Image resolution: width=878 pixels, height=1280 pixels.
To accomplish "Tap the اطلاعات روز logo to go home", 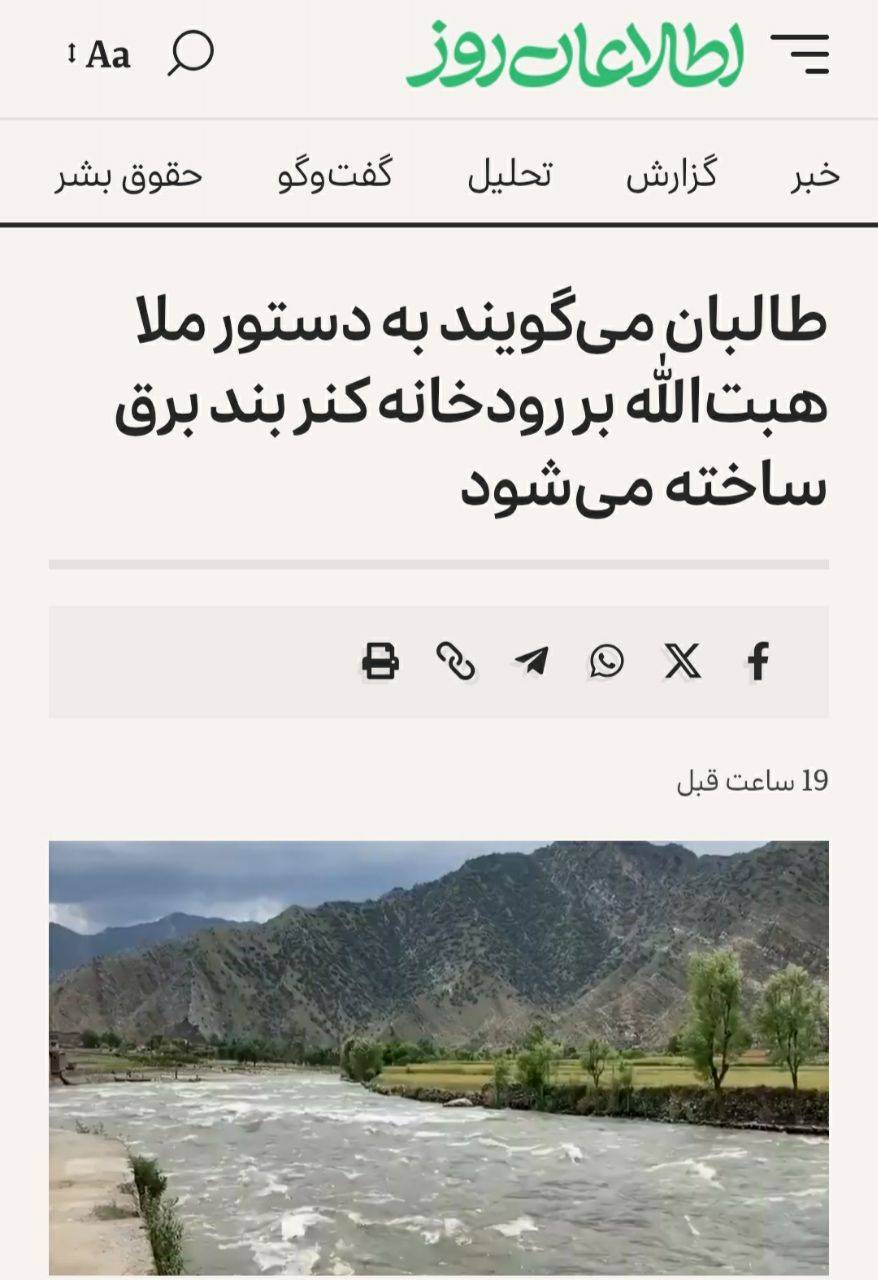I will tap(575, 55).
